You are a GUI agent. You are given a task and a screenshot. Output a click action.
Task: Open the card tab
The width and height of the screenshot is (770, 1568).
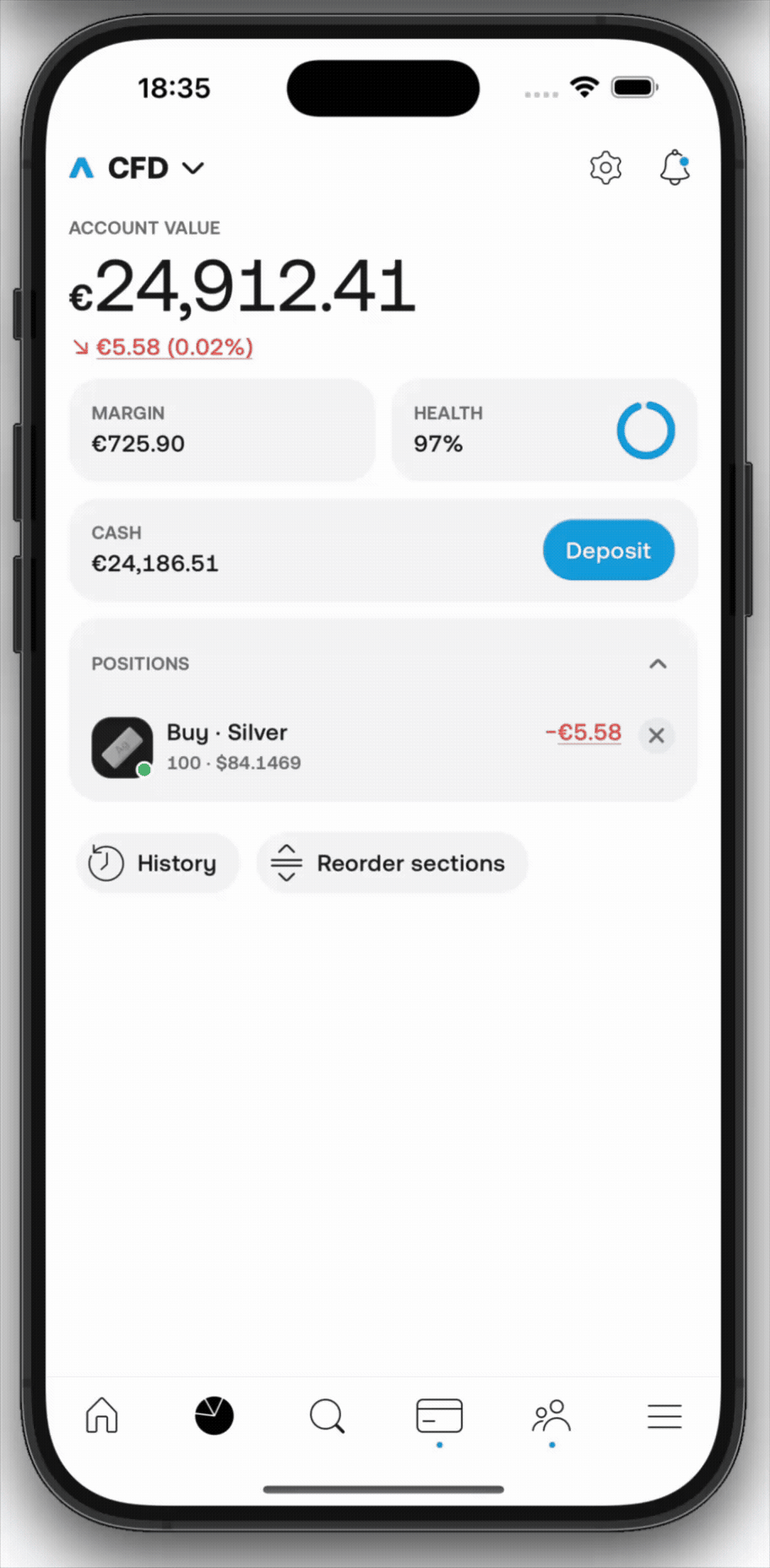click(439, 1415)
